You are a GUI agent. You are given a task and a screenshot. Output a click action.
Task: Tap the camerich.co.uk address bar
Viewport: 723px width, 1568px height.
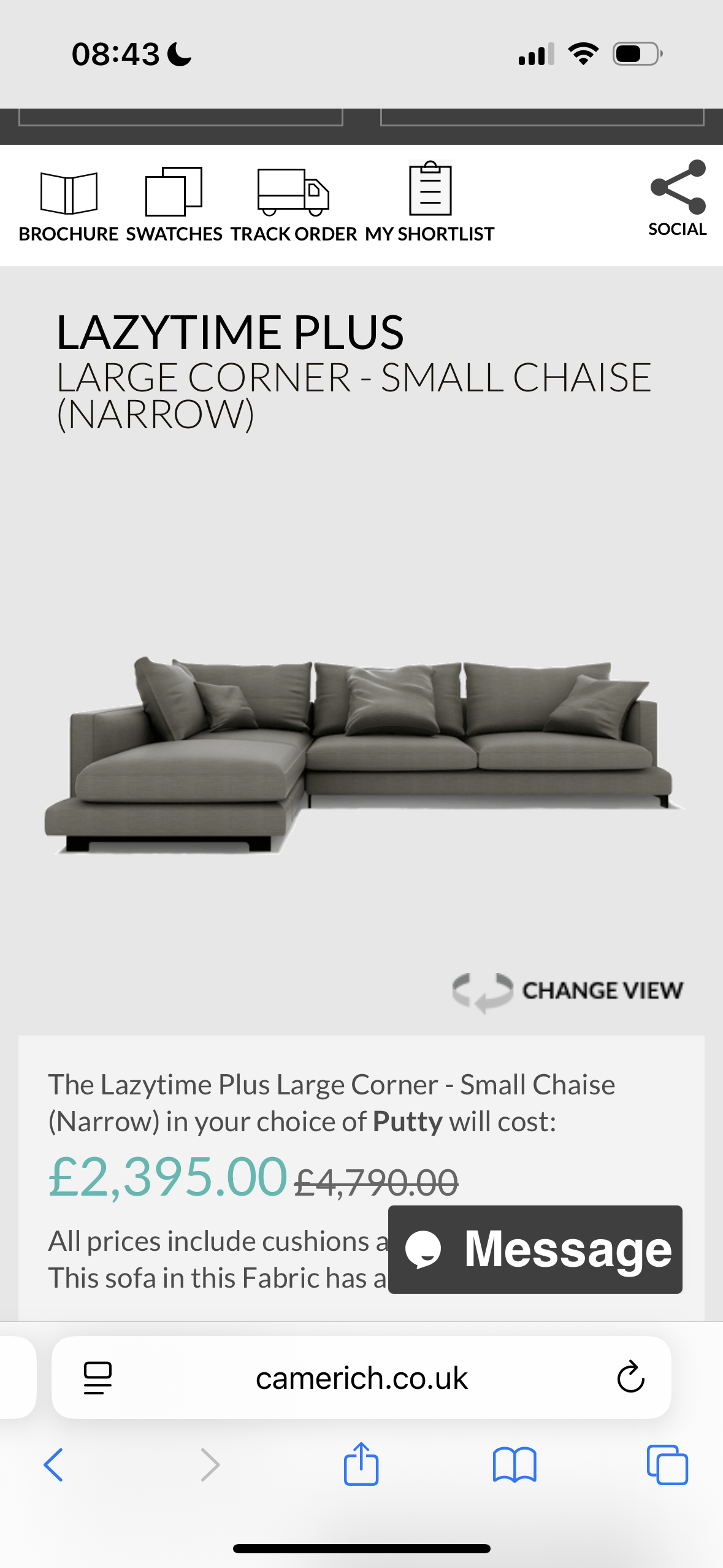click(361, 1378)
